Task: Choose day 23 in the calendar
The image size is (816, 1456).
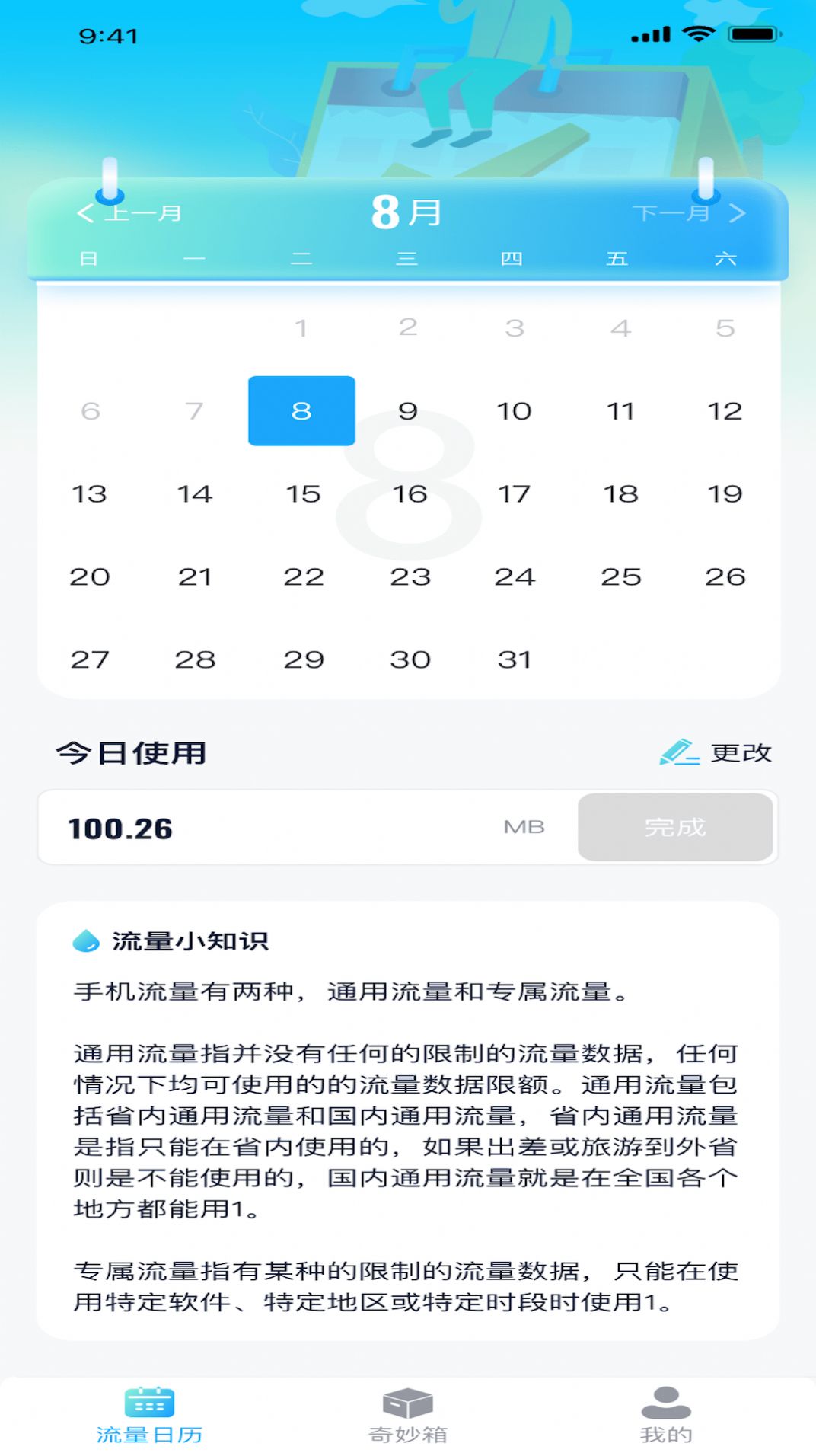Action: (410, 577)
